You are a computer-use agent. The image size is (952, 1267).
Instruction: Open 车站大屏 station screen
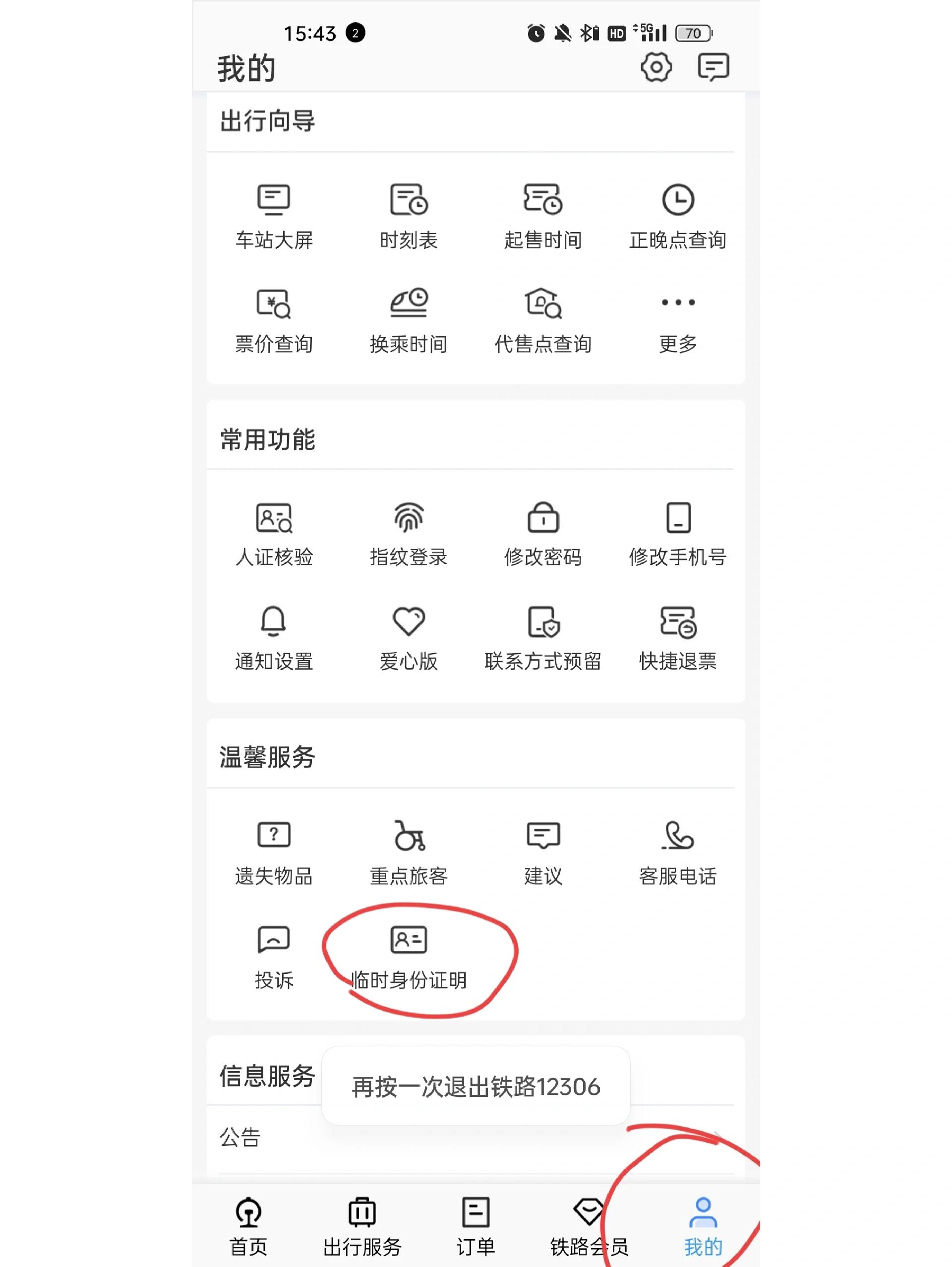click(274, 215)
